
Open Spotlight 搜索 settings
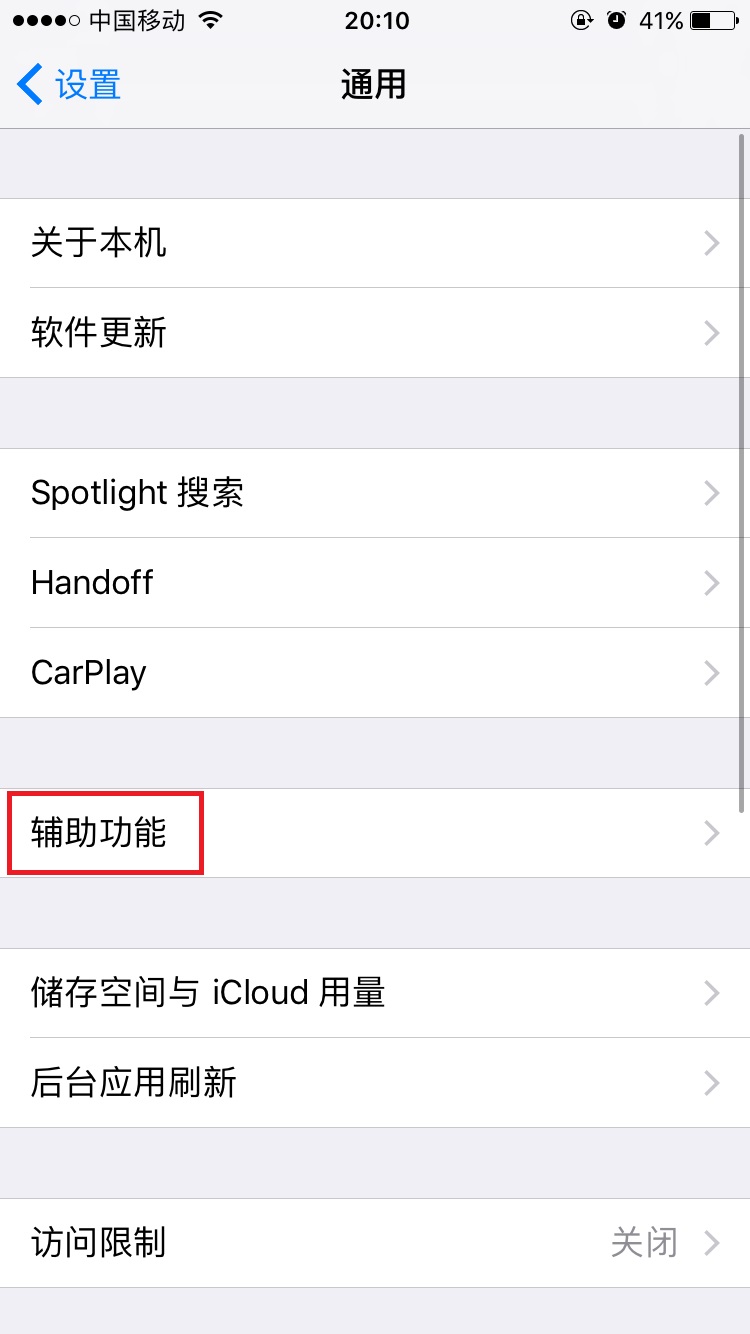[x=375, y=493]
